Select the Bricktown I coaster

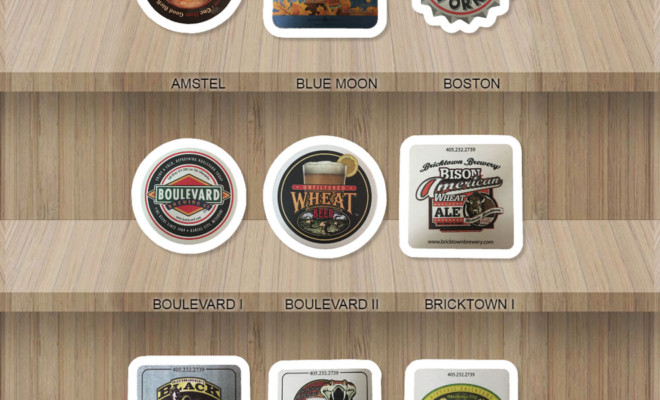click(461, 197)
